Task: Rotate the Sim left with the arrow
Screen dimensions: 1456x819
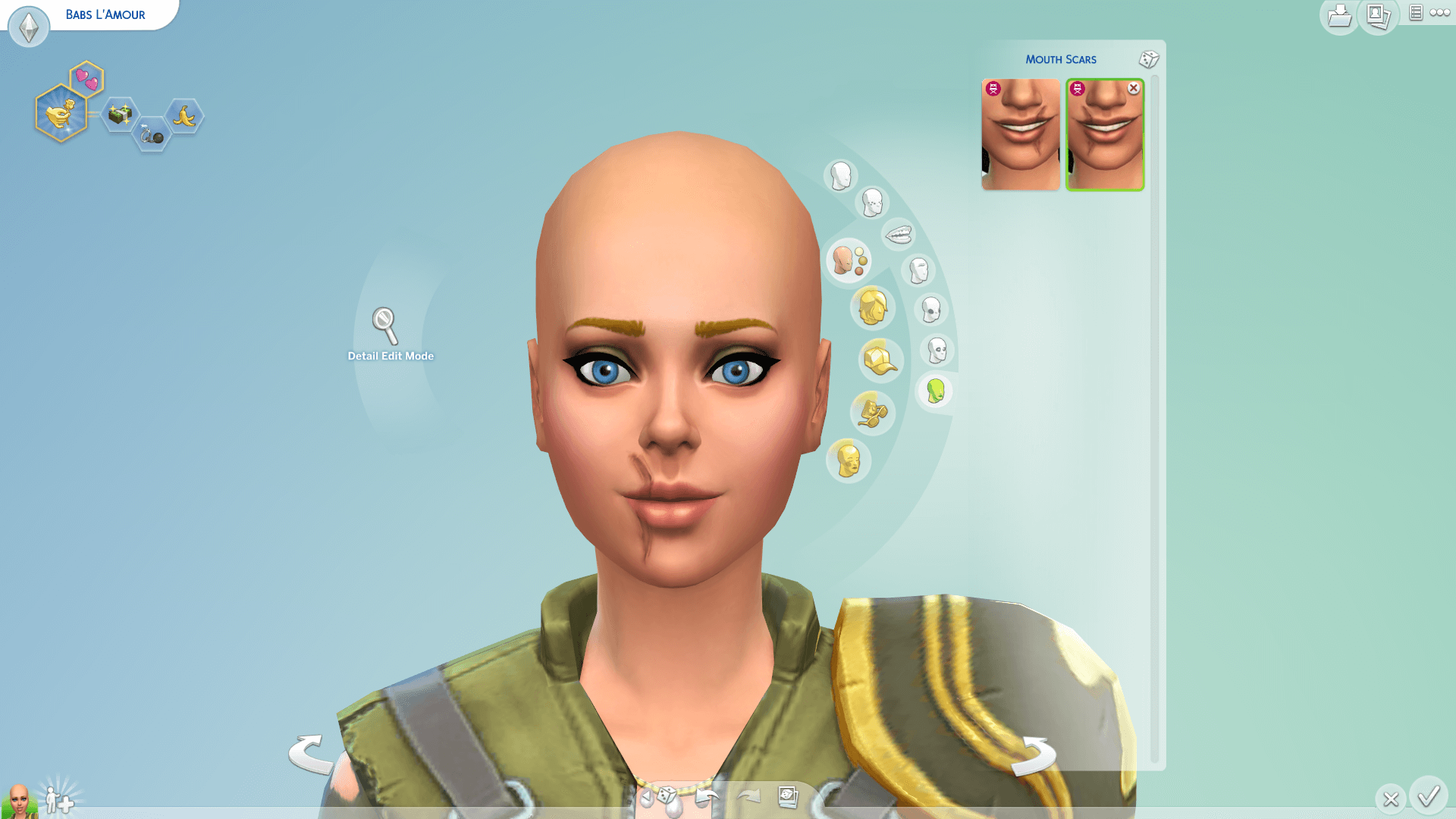Action: pyautogui.click(x=310, y=755)
